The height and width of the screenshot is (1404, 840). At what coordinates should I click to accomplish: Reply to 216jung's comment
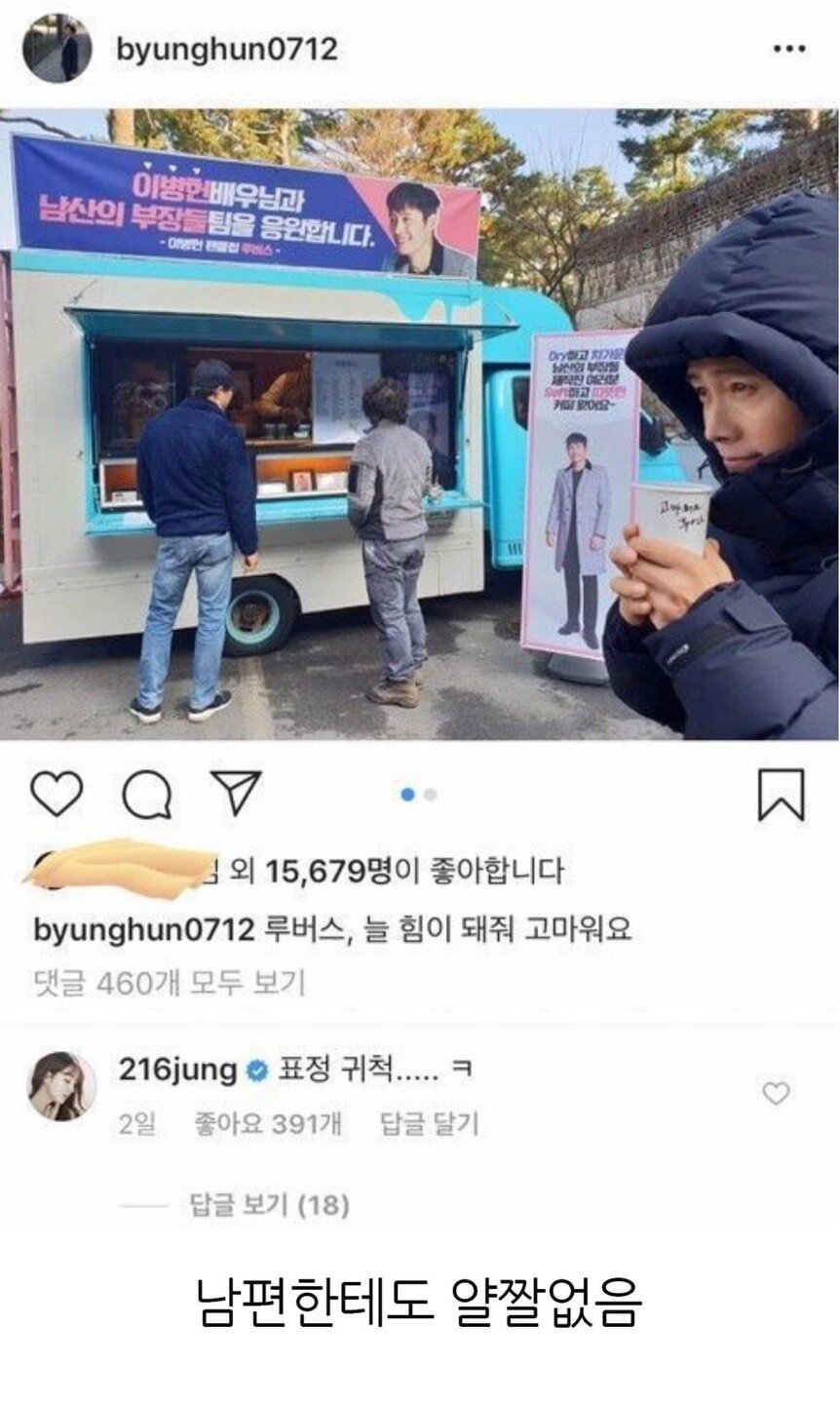coord(428,1125)
